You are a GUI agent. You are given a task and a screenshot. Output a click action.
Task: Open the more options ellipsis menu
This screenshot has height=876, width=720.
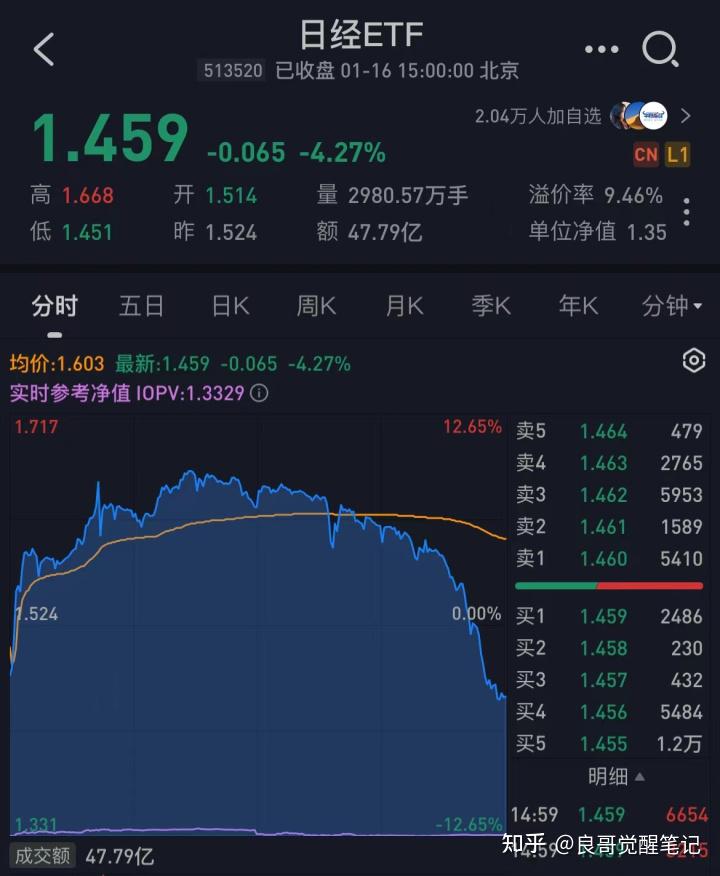(601, 49)
